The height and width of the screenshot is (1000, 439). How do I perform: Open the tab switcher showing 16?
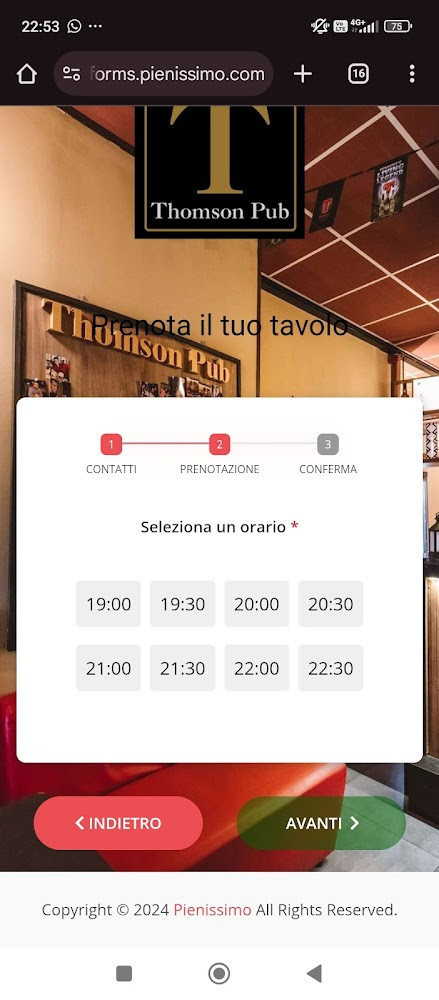359,74
